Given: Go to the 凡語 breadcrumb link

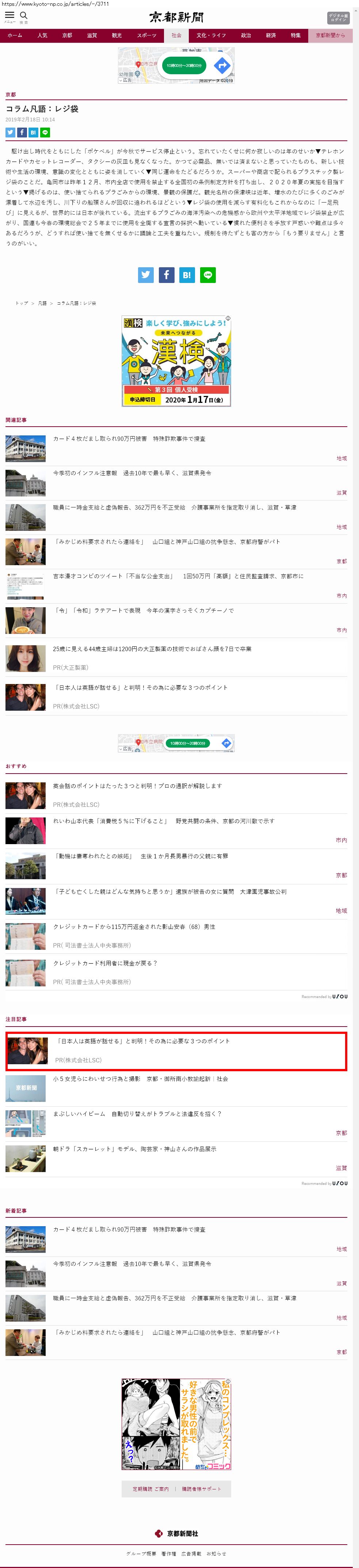Looking at the screenshot, I should [x=43, y=303].
